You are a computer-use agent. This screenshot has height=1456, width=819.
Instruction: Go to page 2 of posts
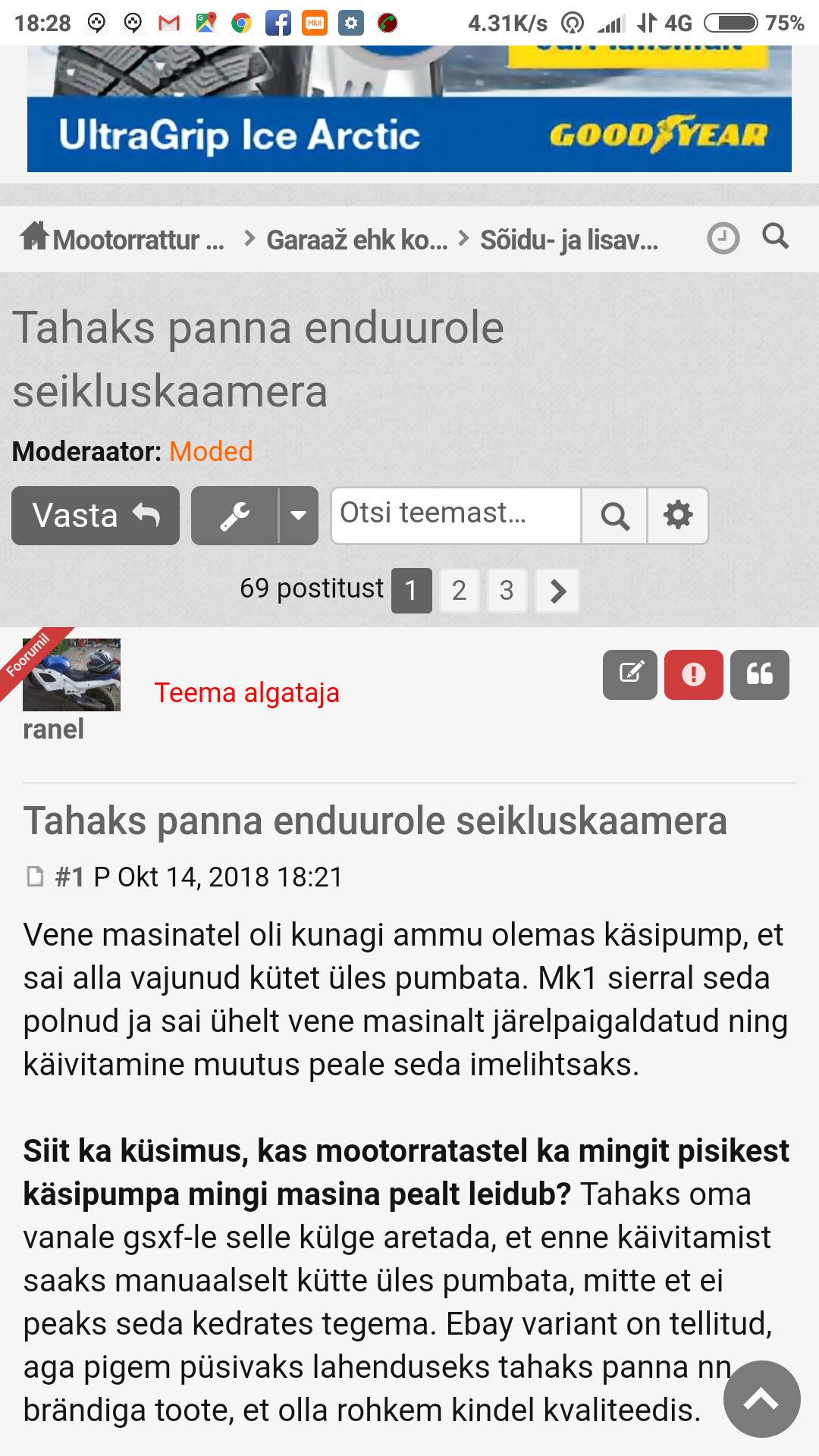pyautogui.click(x=459, y=590)
